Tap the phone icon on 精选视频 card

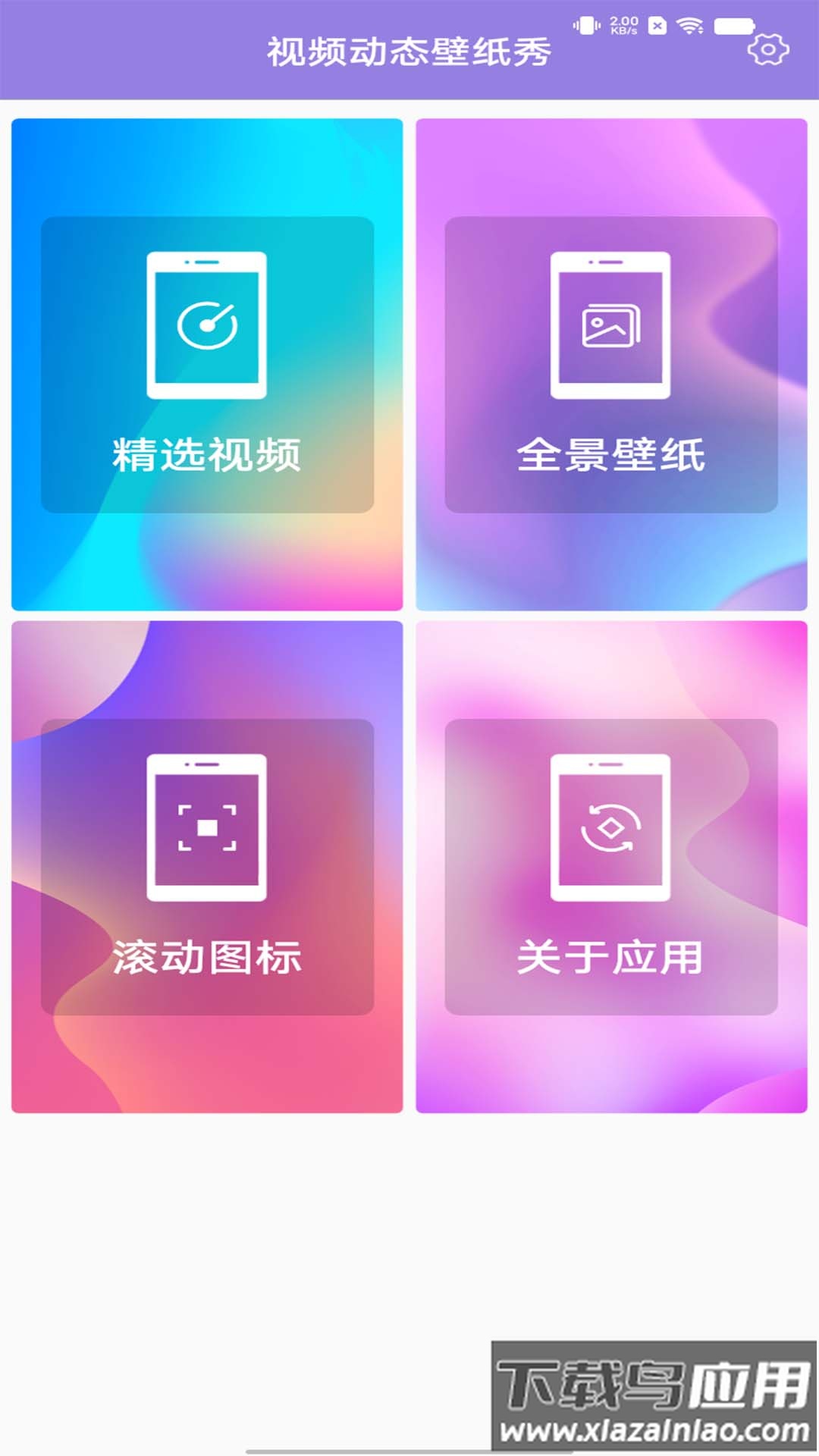[x=206, y=325]
